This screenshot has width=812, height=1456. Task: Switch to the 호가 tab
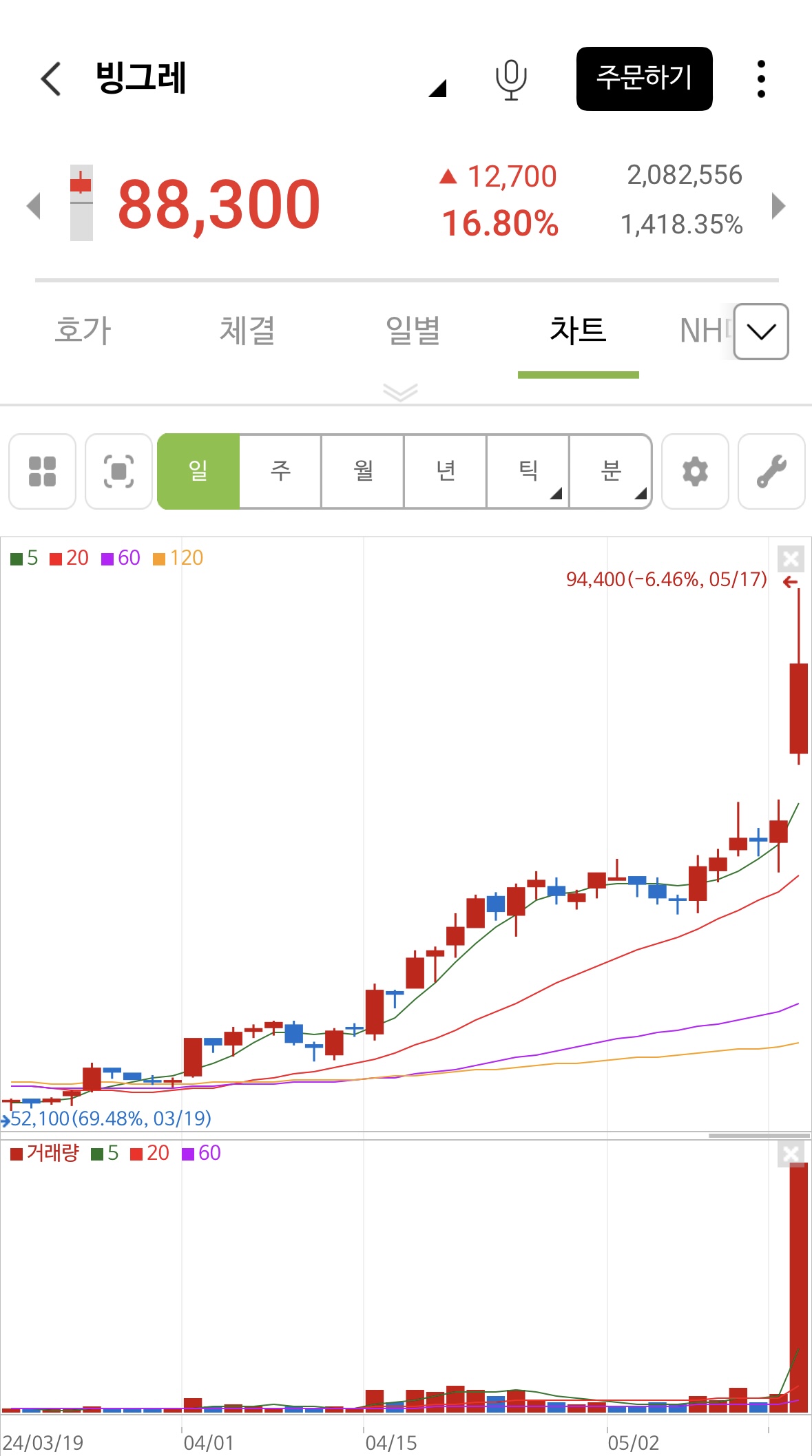[83, 331]
